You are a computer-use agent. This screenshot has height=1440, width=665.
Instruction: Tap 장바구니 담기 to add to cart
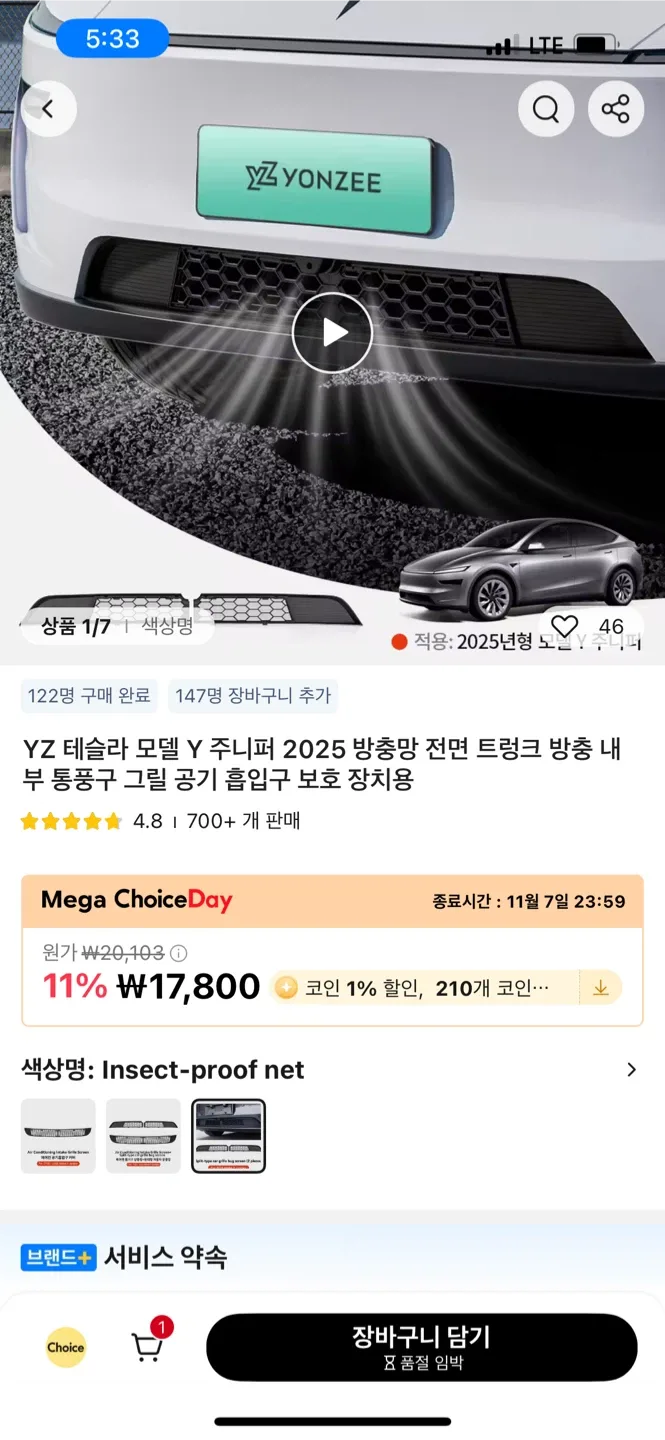coord(421,1347)
